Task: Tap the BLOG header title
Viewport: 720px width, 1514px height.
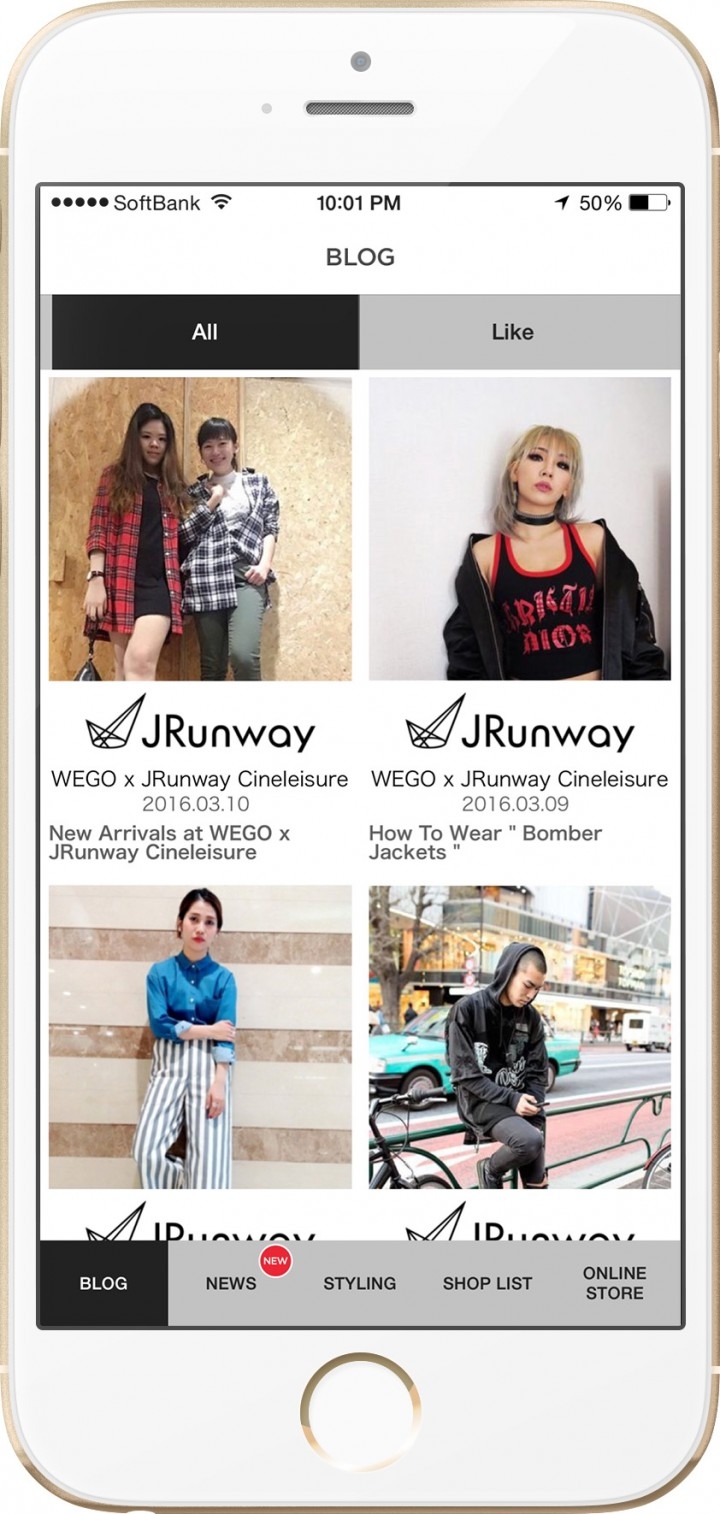Action: [360, 257]
